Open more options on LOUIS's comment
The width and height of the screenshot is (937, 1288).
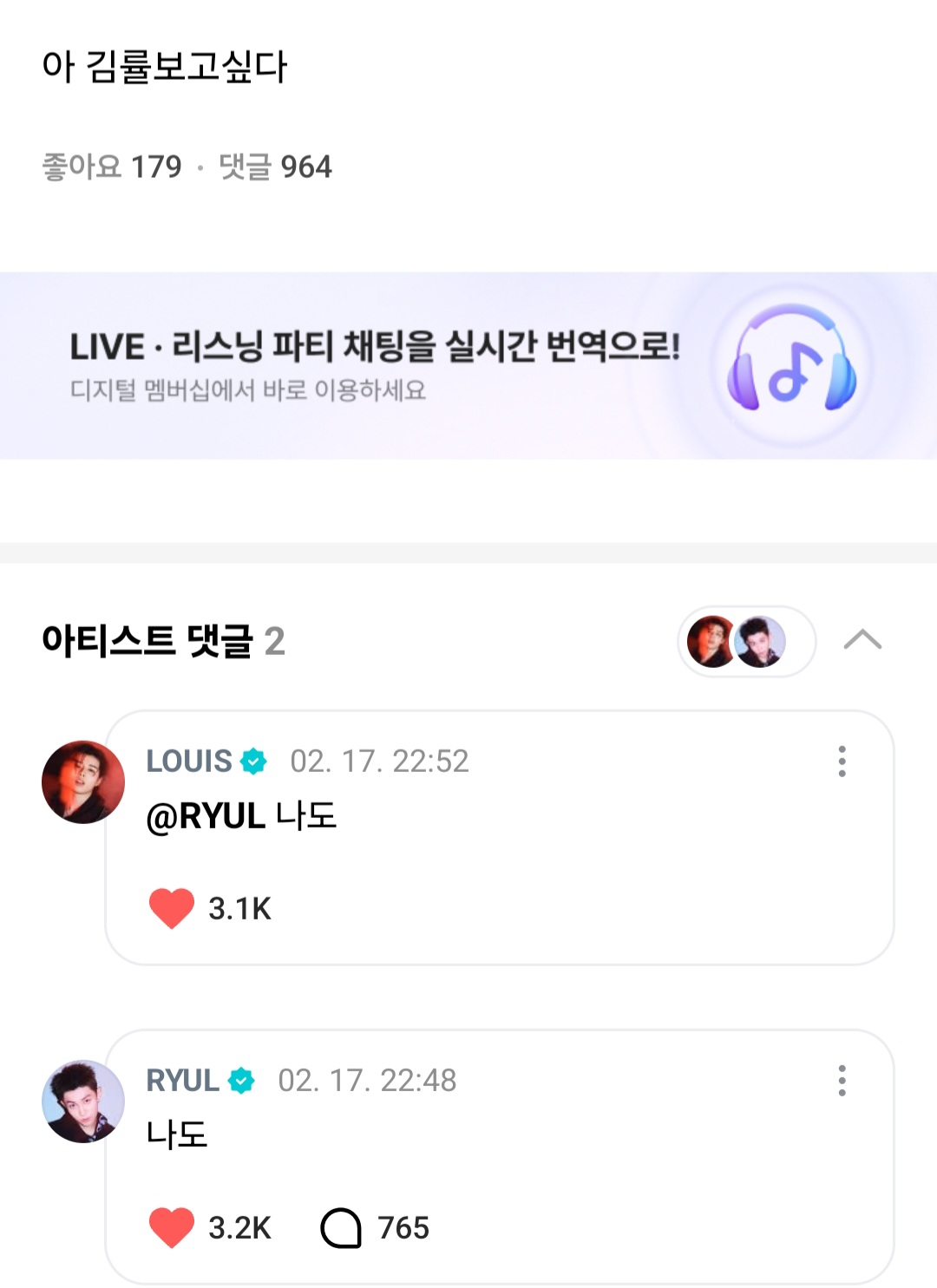click(x=842, y=762)
